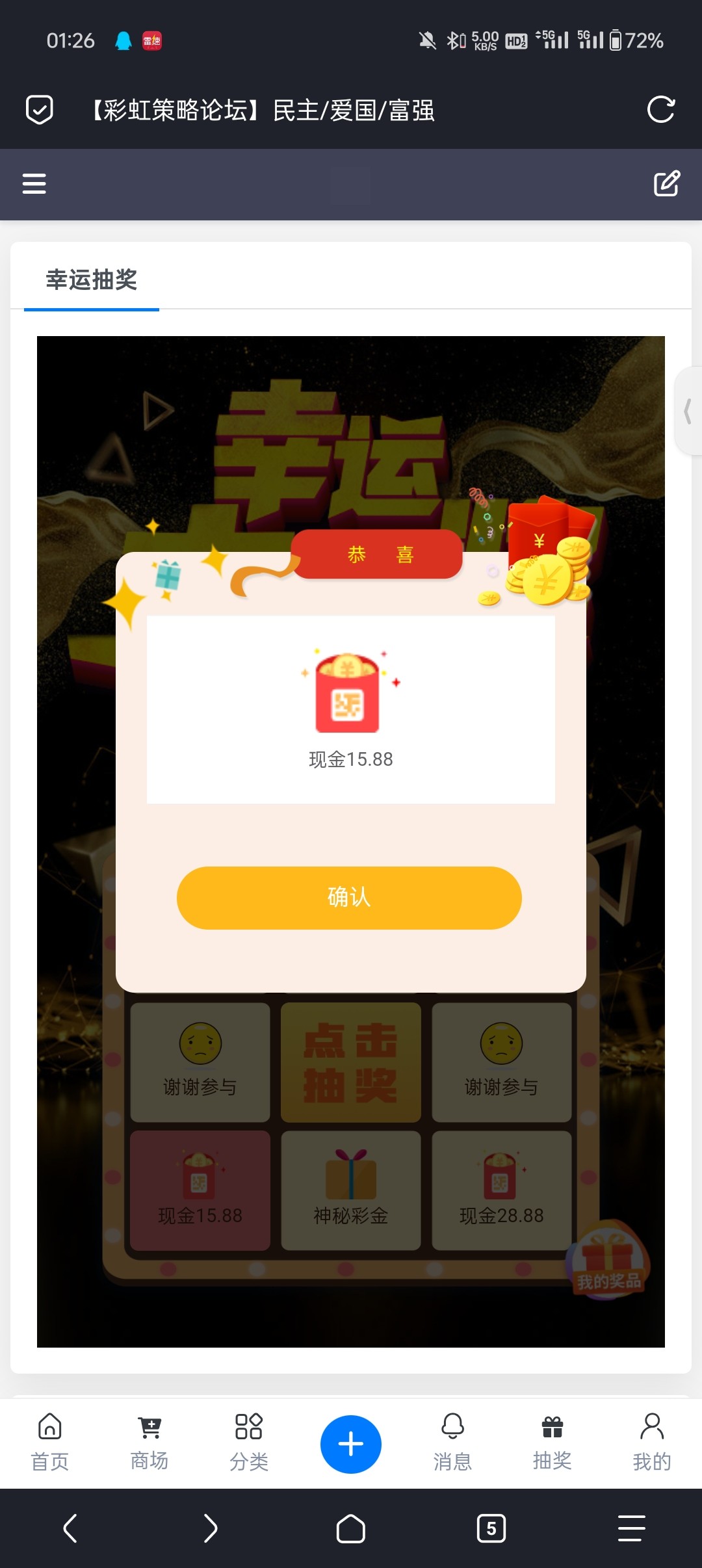Image resolution: width=702 pixels, height=1568 pixels.
Task: Open the browser menu with three lines
Action: click(x=631, y=1528)
